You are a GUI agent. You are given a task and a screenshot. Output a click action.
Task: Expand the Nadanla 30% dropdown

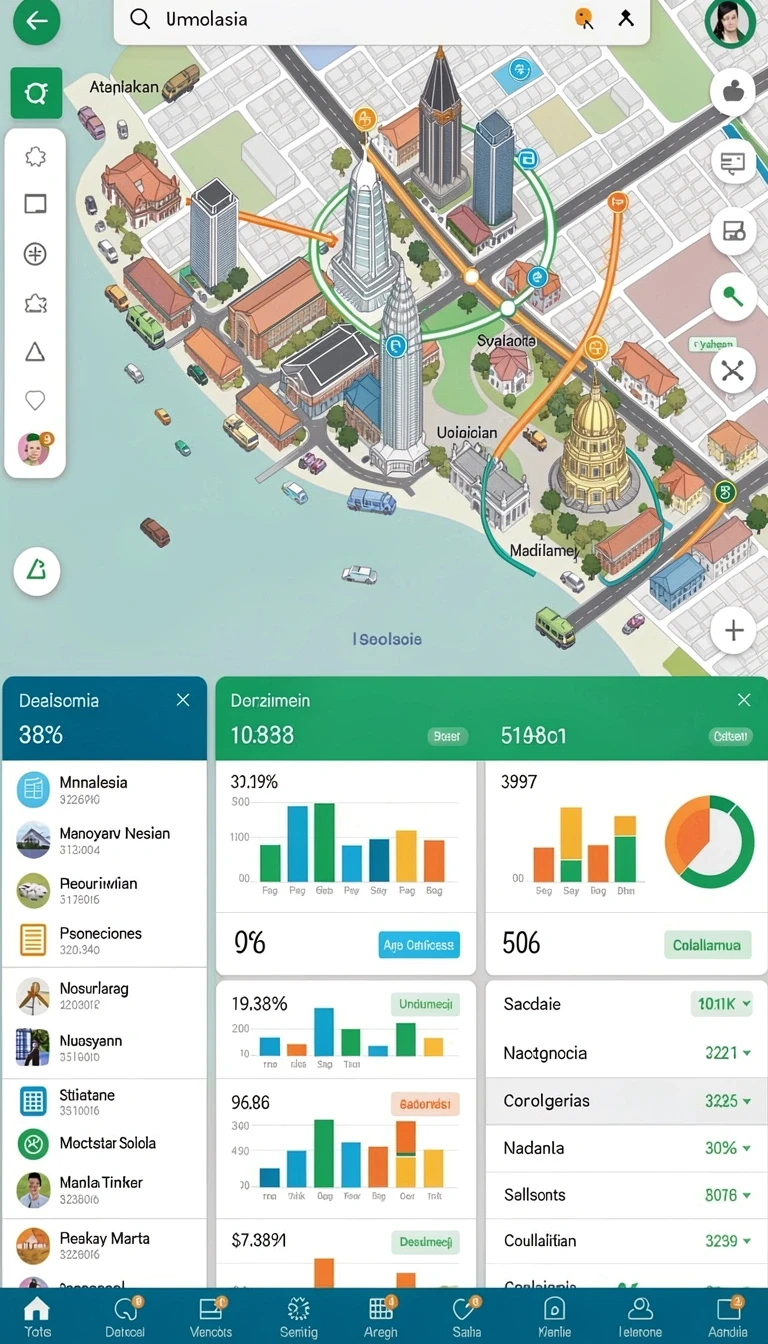(x=727, y=1148)
